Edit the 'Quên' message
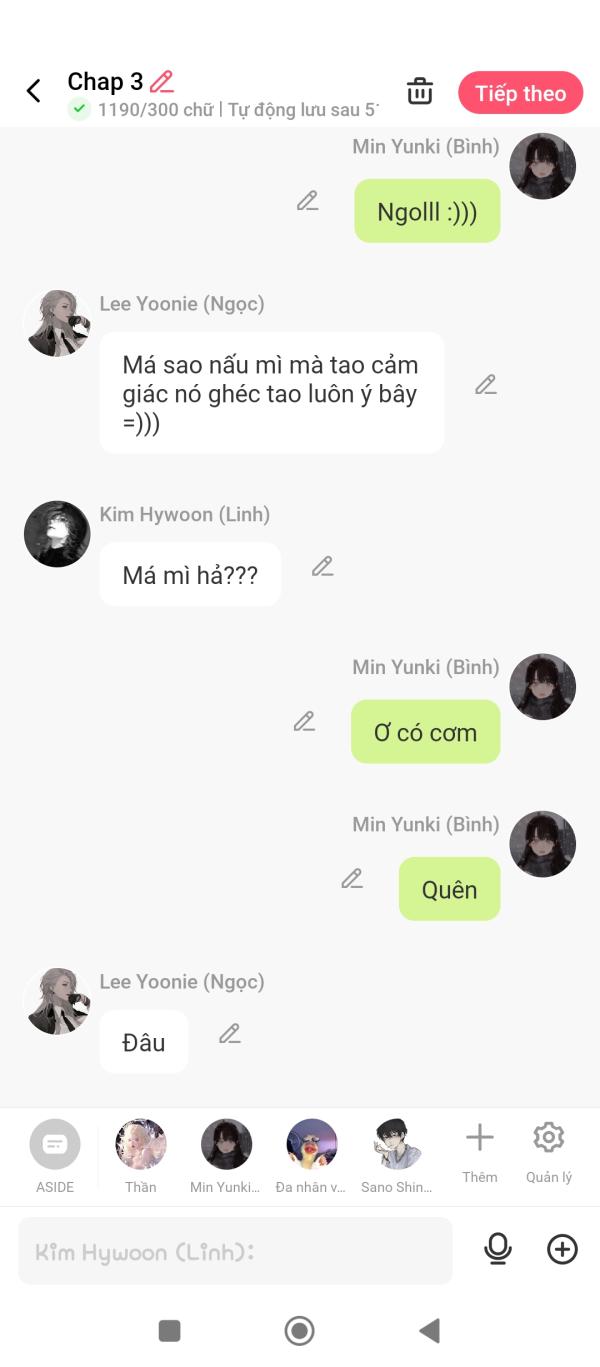The height and width of the screenshot is (1367, 600). click(352, 879)
